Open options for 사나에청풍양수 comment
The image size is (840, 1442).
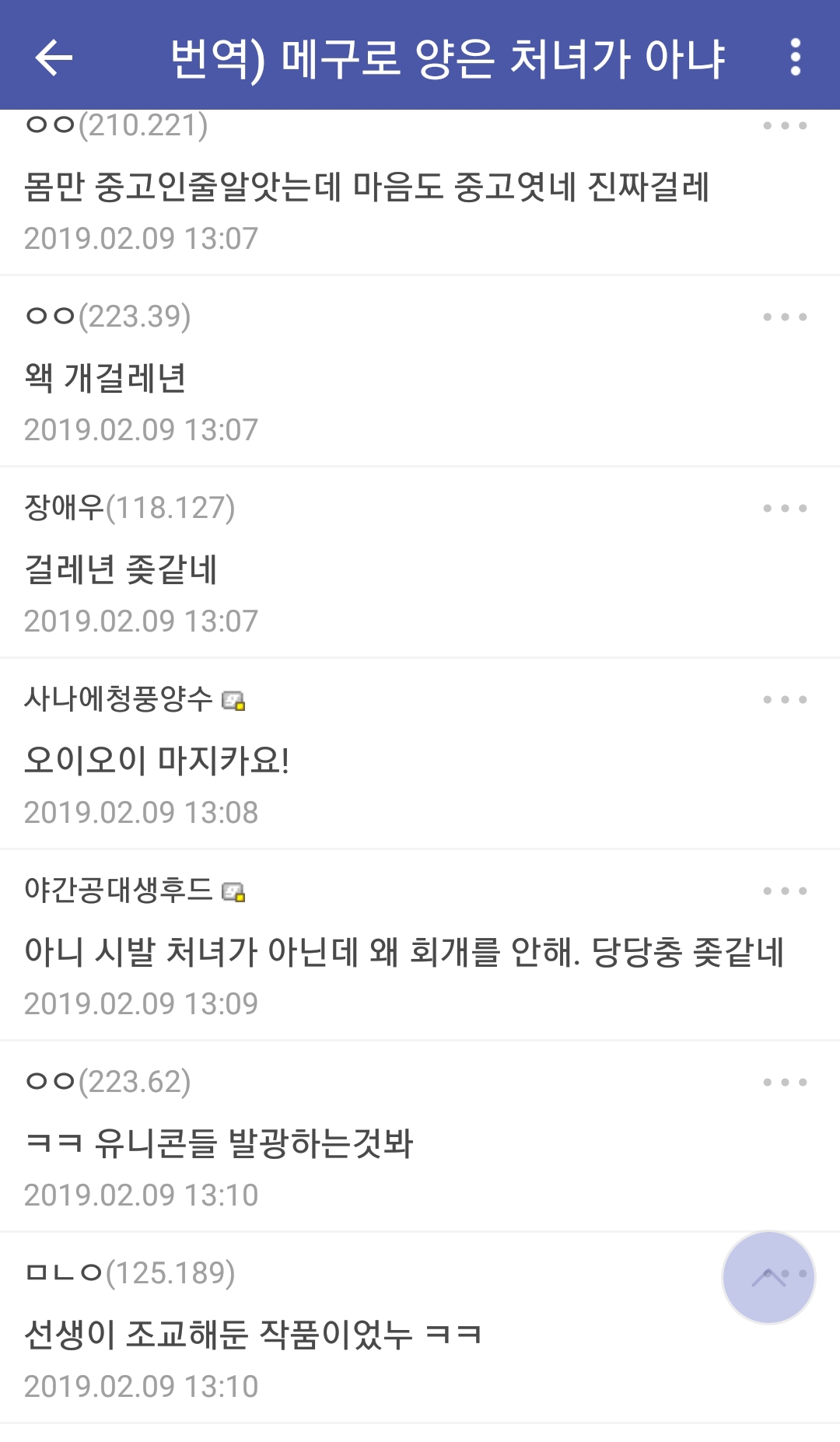[784, 700]
